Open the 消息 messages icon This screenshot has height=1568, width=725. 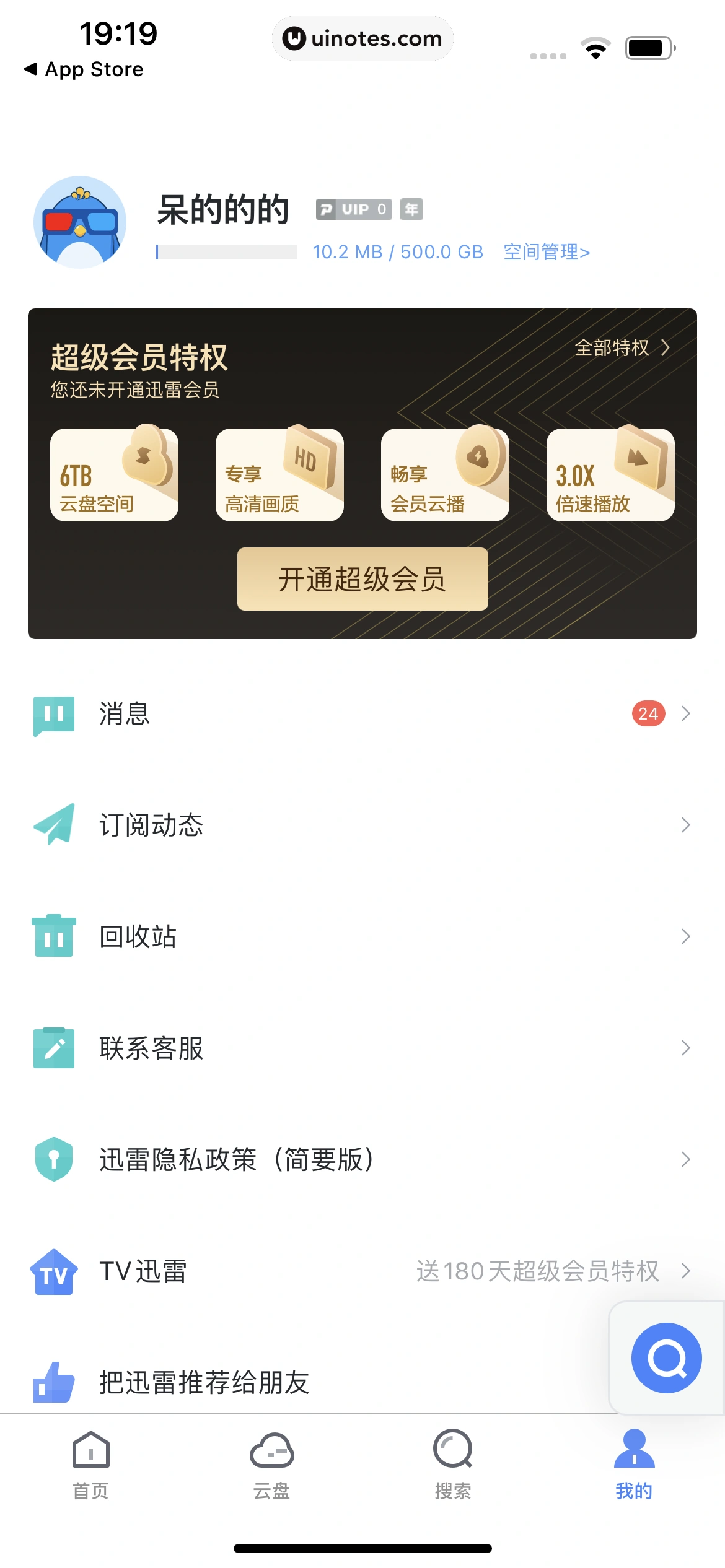(54, 713)
